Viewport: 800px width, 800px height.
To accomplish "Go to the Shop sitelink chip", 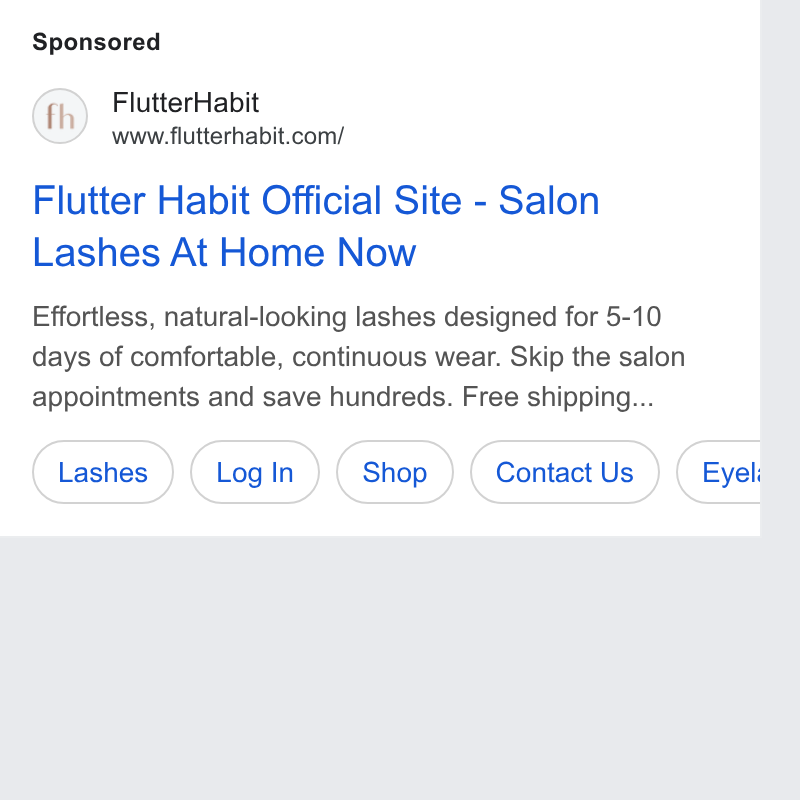I will 394,472.
